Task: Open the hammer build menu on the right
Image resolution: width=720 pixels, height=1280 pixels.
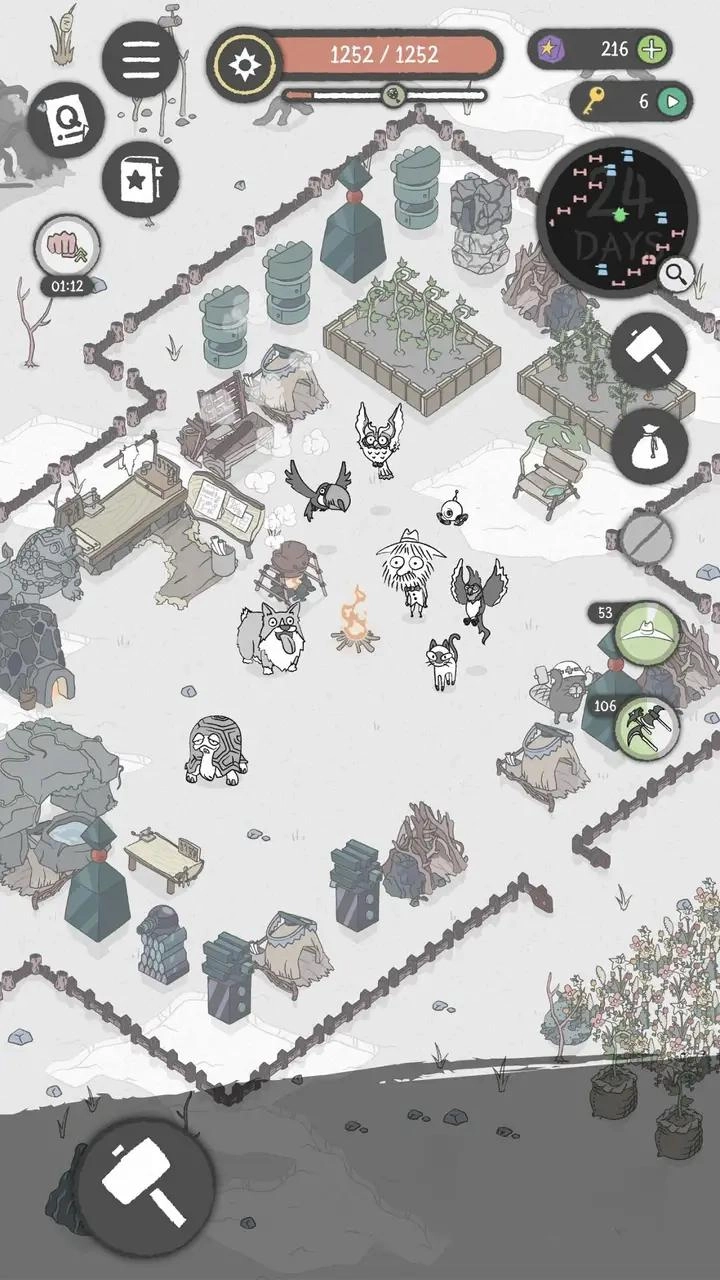Action: (647, 351)
